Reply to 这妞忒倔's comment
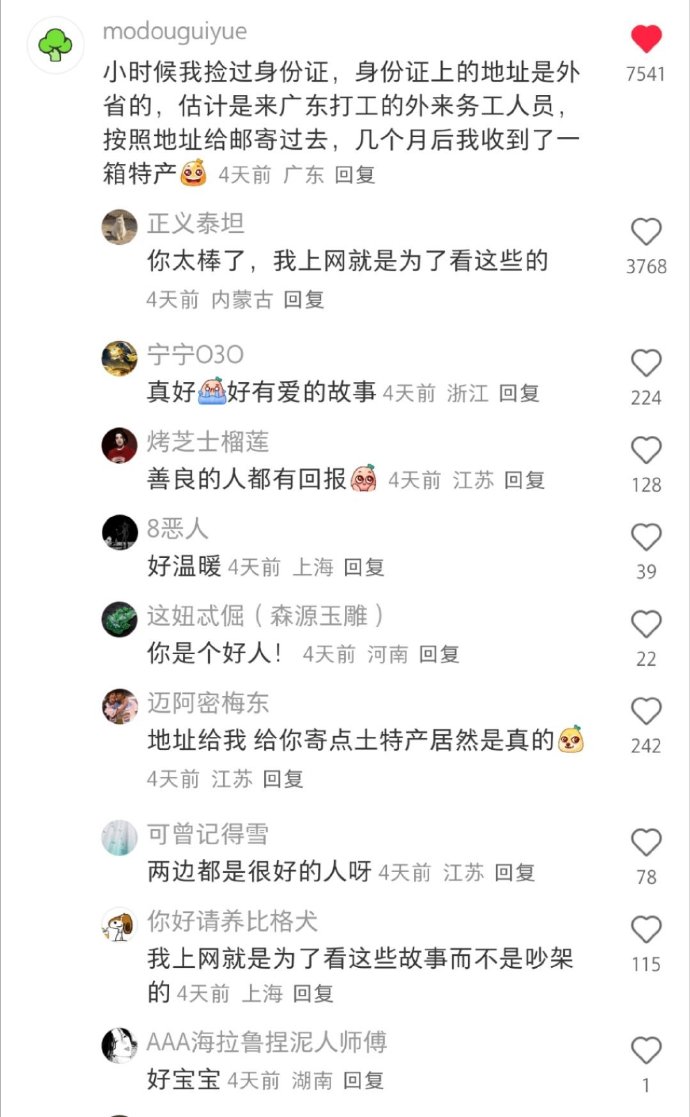The image size is (690, 1117). tap(439, 654)
